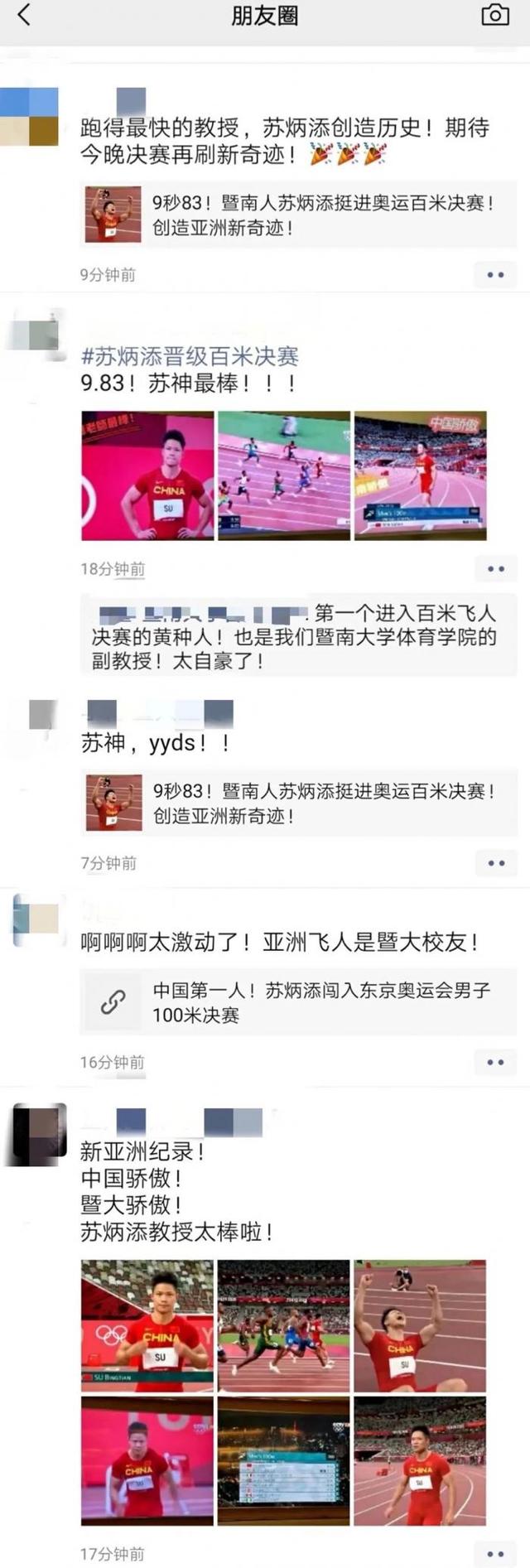Open comment menu for the 16分钟前 post

pos(495,1062)
